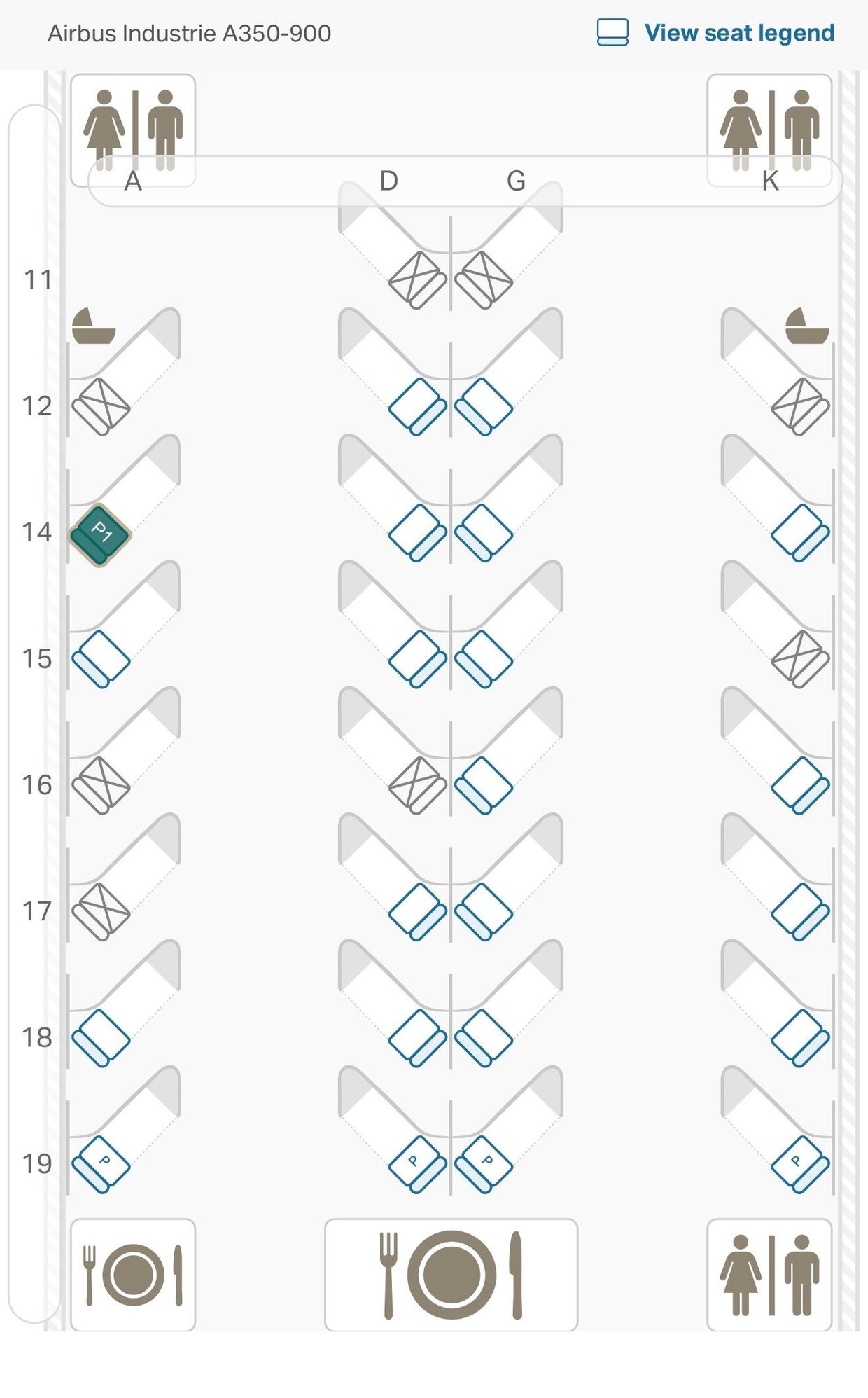This screenshot has height=1398, width=868.
Task: Pick preferred seat 19G
Action: click(484, 1164)
